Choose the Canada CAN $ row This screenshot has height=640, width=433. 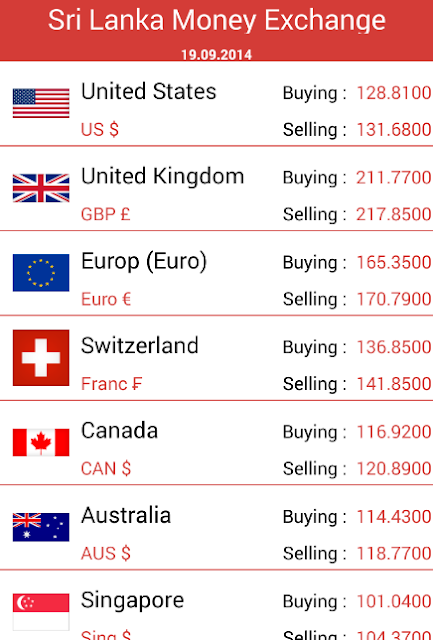(216, 443)
